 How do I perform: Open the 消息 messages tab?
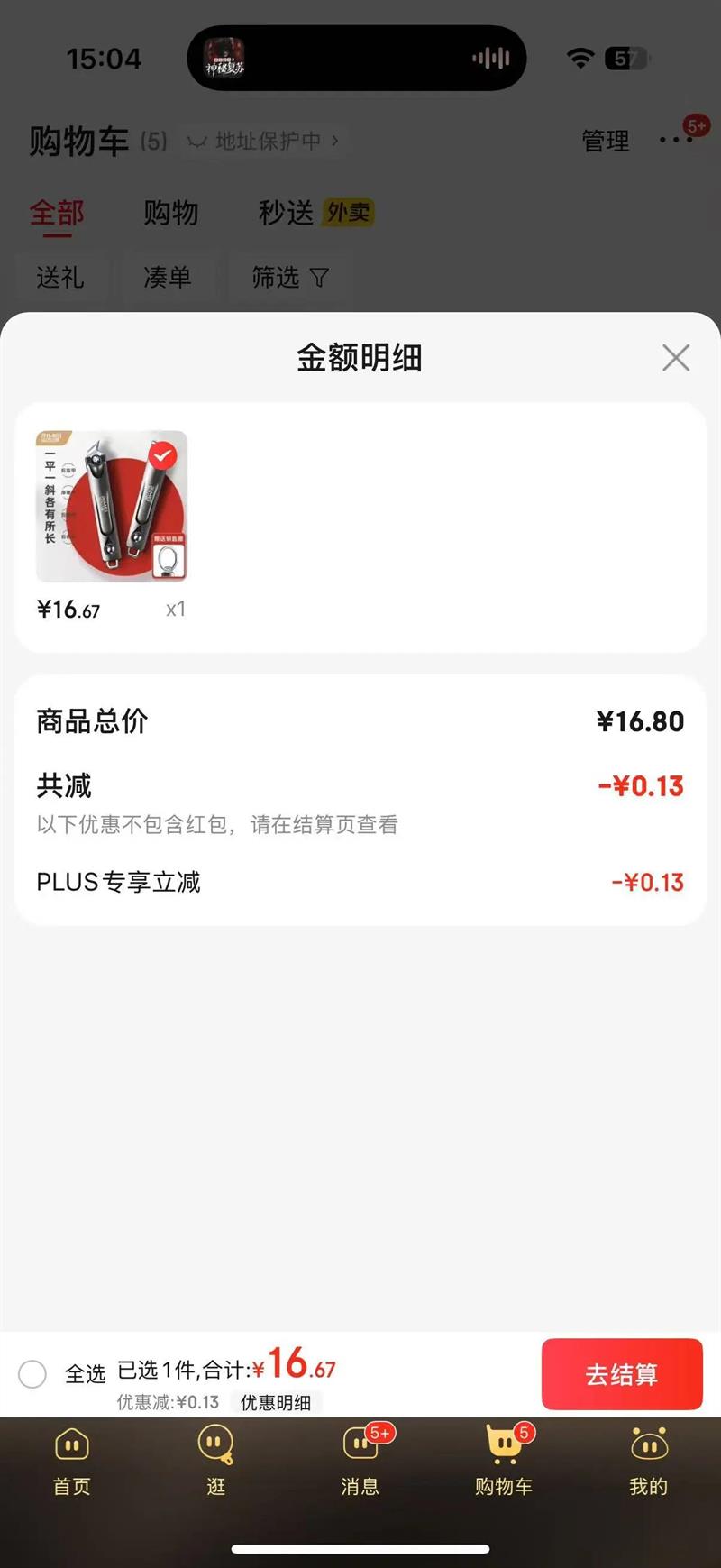pyautogui.click(x=360, y=1461)
